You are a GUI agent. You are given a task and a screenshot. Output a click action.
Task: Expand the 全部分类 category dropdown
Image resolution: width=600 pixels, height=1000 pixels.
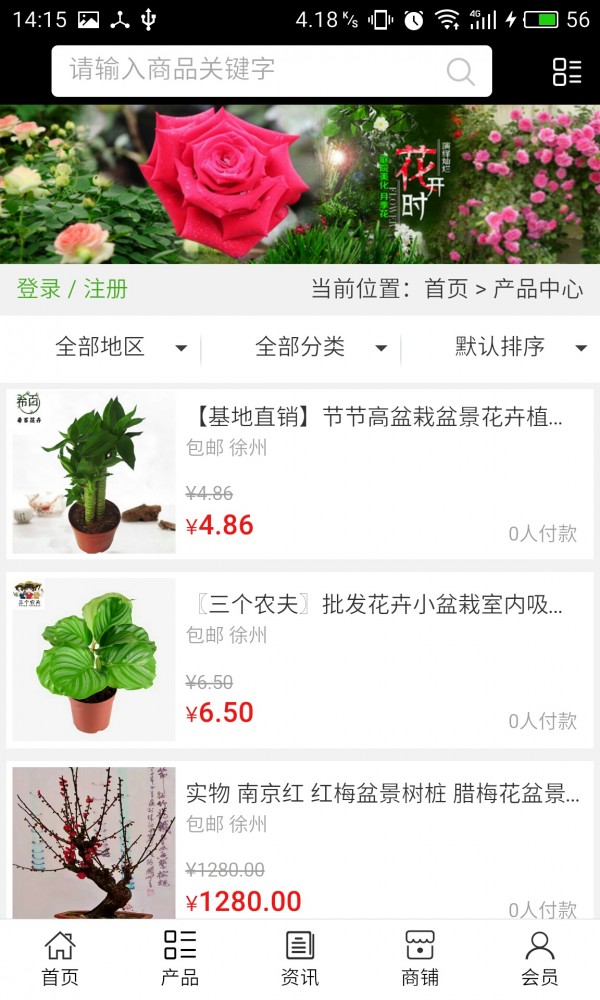tap(320, 347)
